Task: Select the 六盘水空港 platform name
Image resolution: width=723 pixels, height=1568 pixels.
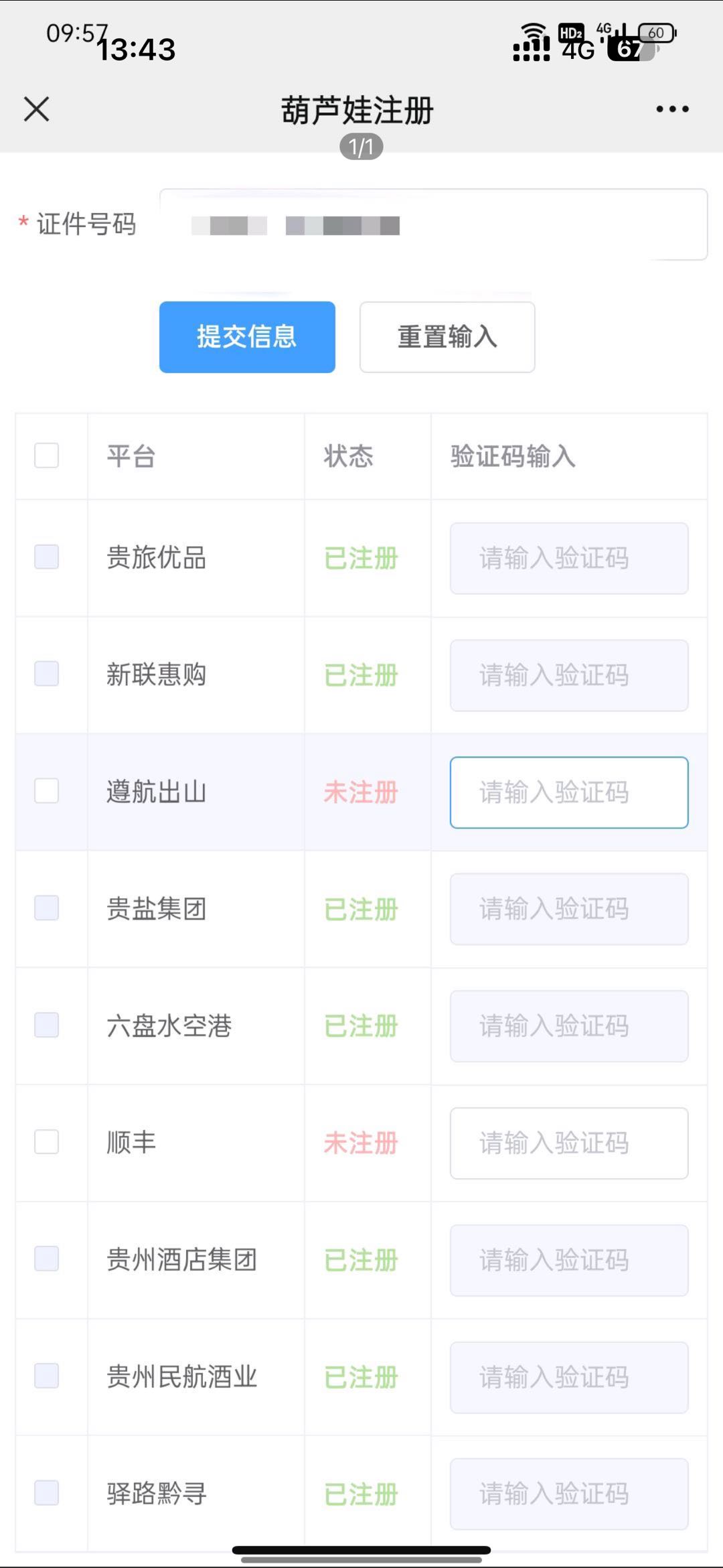Action: 169,1025
